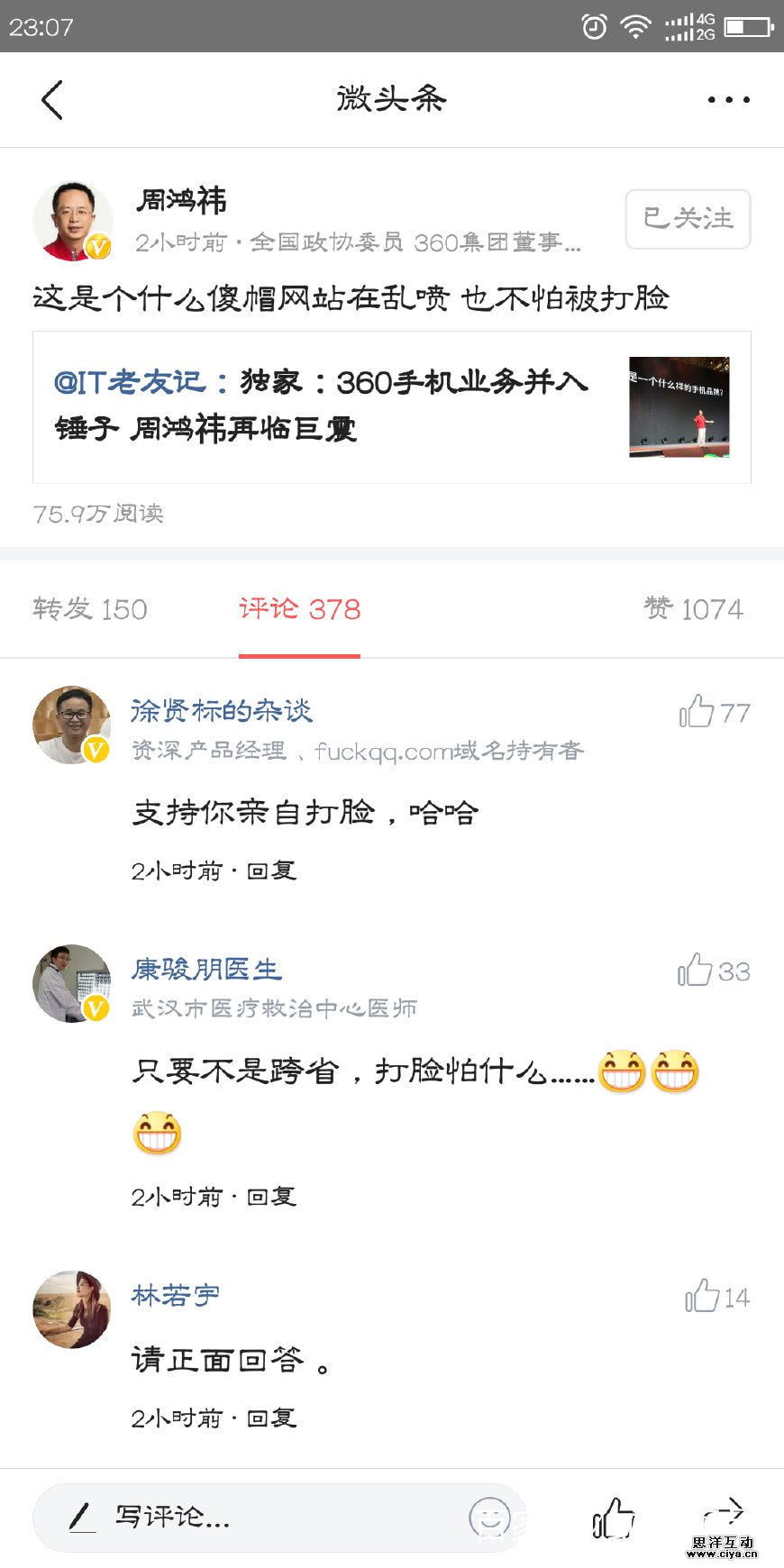The width and height of the screenshot is (784, 1568).
Task: View 林若宇's profile avatar
Action: pyautogui.click(x=71, y=1309)
